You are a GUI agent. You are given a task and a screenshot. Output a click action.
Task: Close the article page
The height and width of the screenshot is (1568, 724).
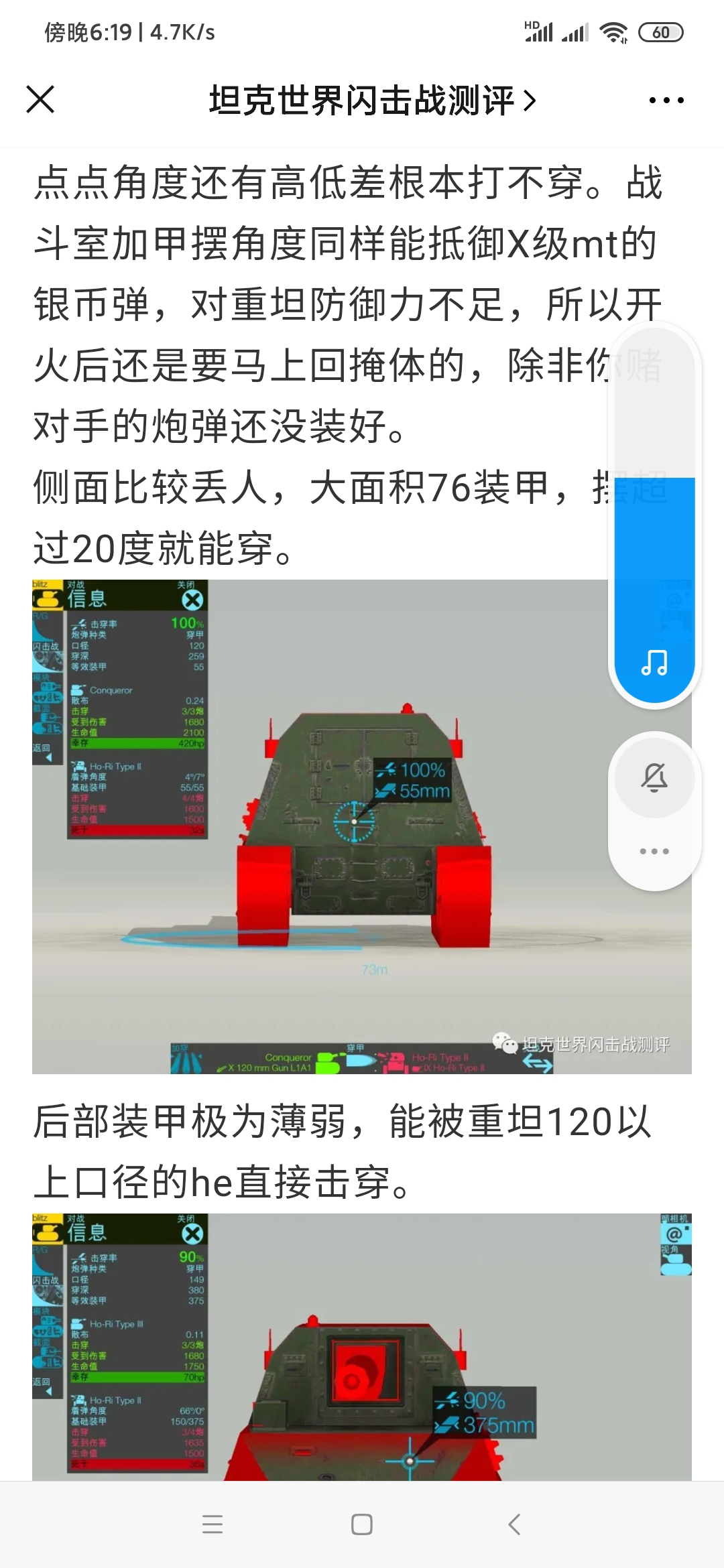click(x=40, y=100)
